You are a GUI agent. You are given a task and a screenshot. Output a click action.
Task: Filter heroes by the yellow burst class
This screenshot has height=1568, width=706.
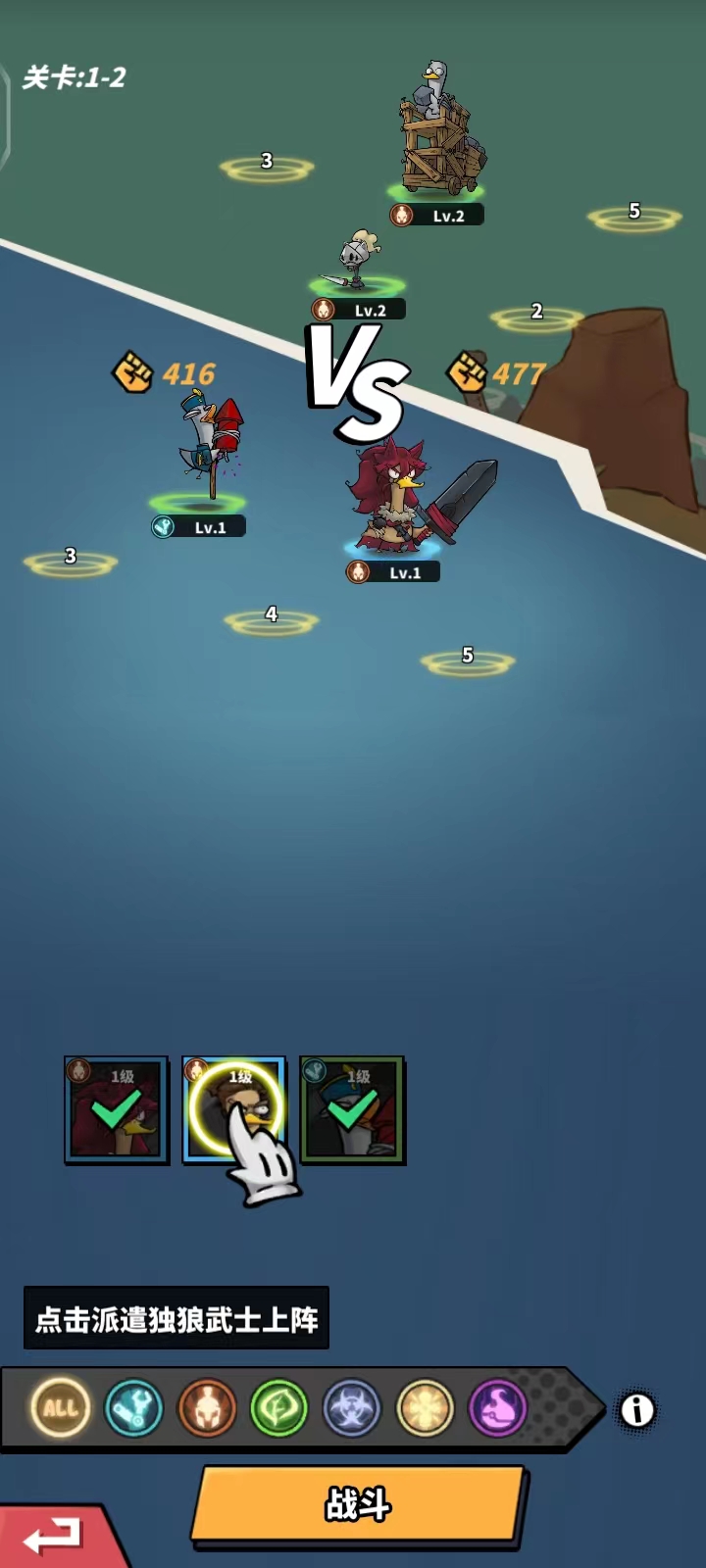click(425, 1408)
